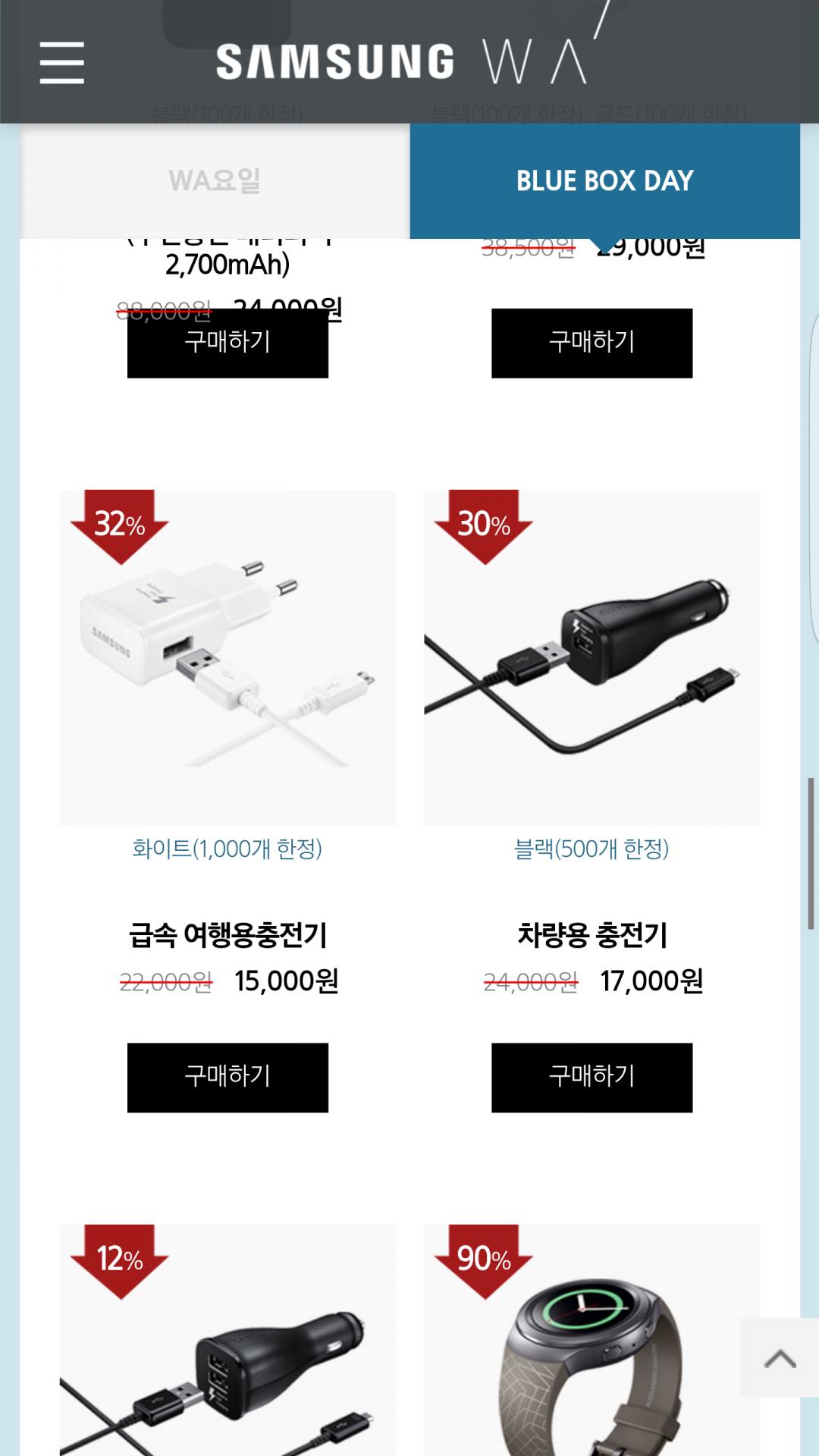Tap 구매하기 under the 29,000원 item

click(591, 343)
